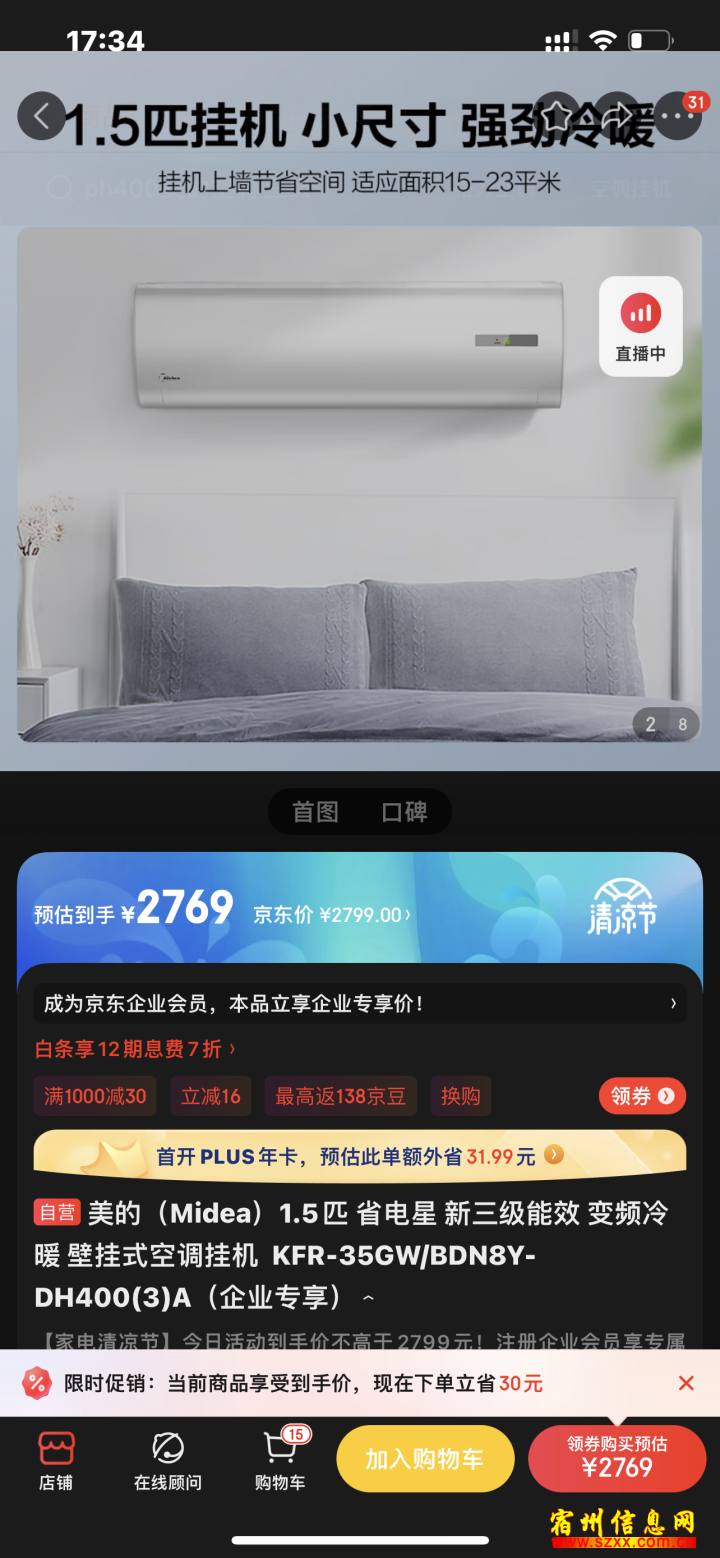Open 白条享12期息费7折 offer
This screenshot has width=720, height=1558.
pos(135,1049)
